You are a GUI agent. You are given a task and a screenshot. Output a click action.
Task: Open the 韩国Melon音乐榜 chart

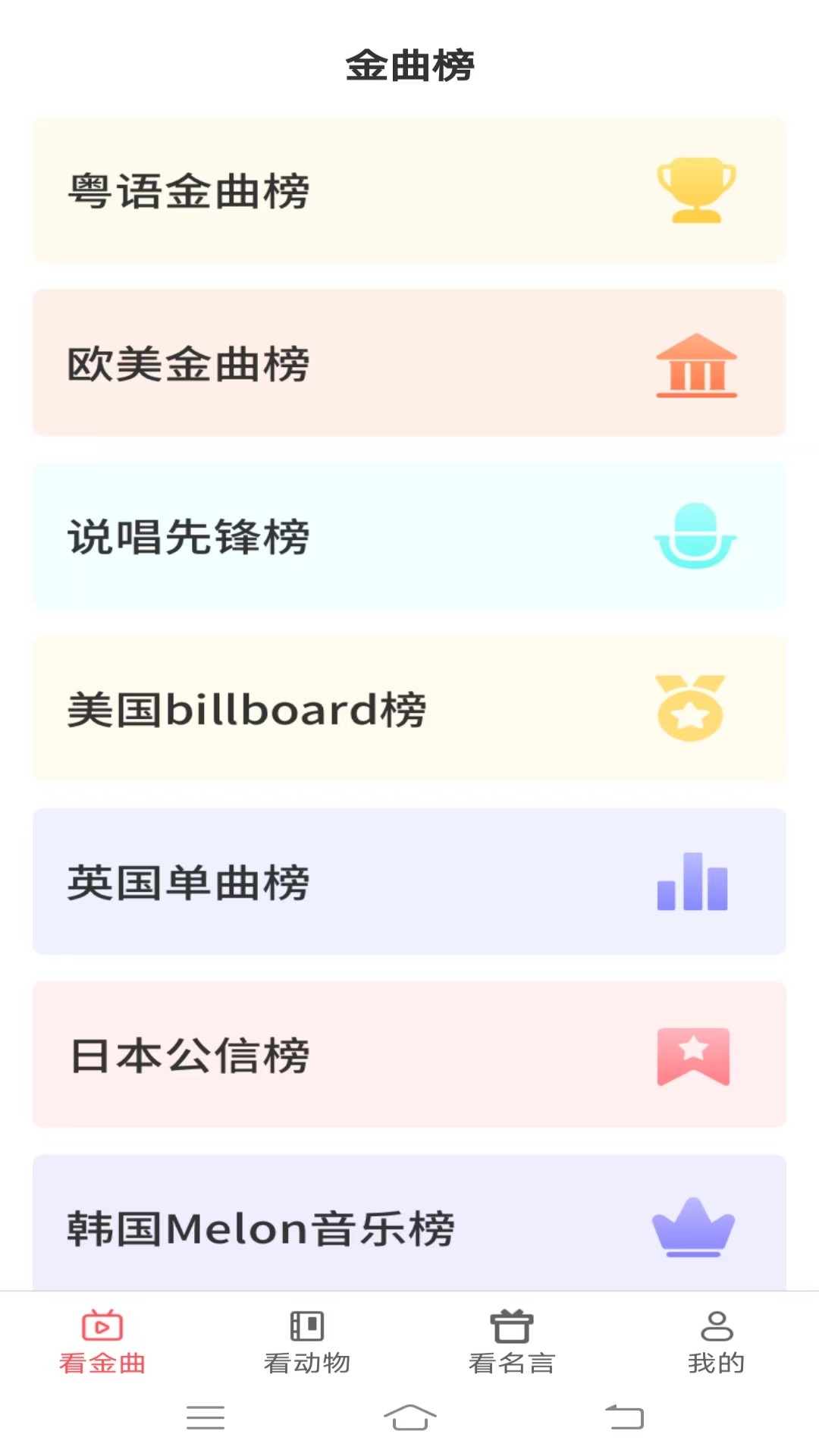tap(409, 1222)
